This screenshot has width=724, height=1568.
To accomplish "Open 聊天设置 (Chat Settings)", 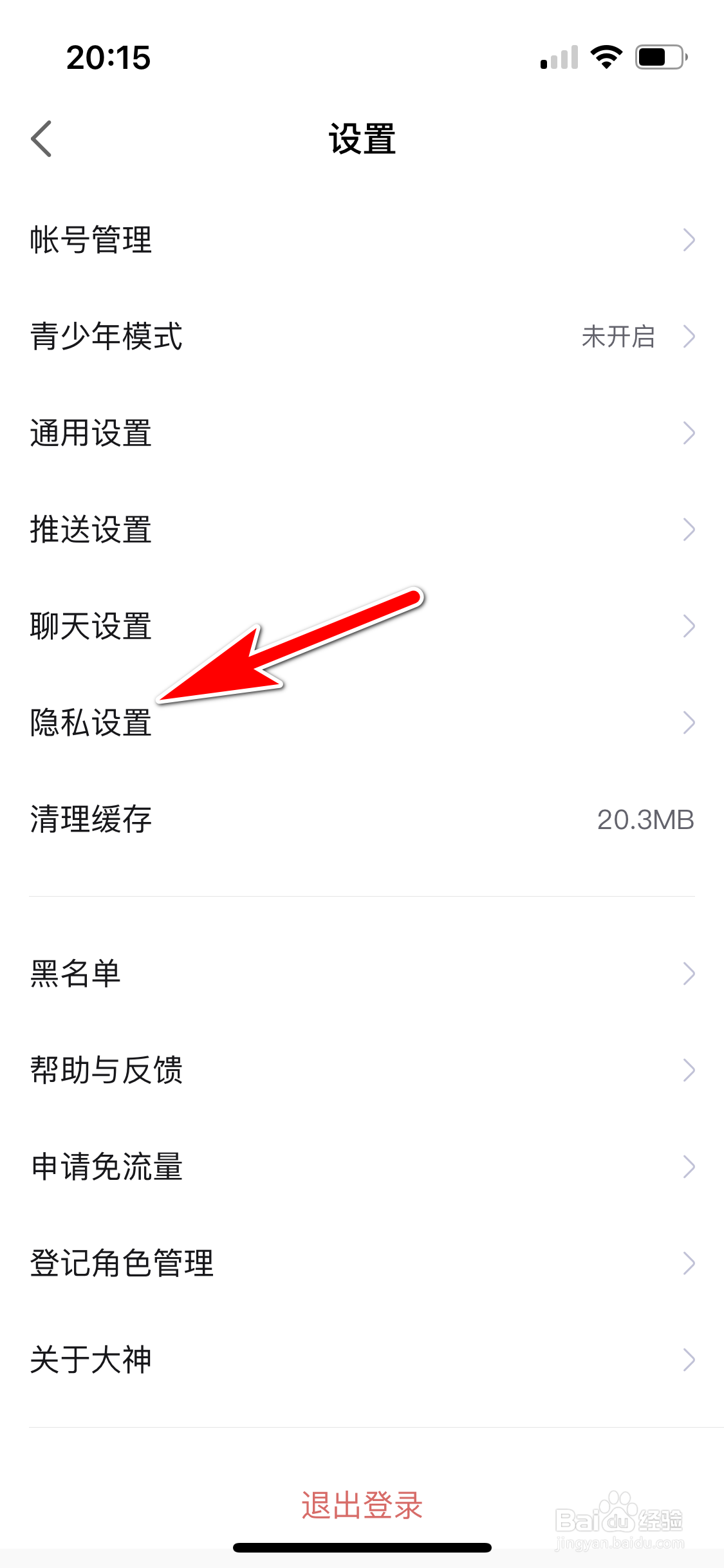I will tap(360, 627).
